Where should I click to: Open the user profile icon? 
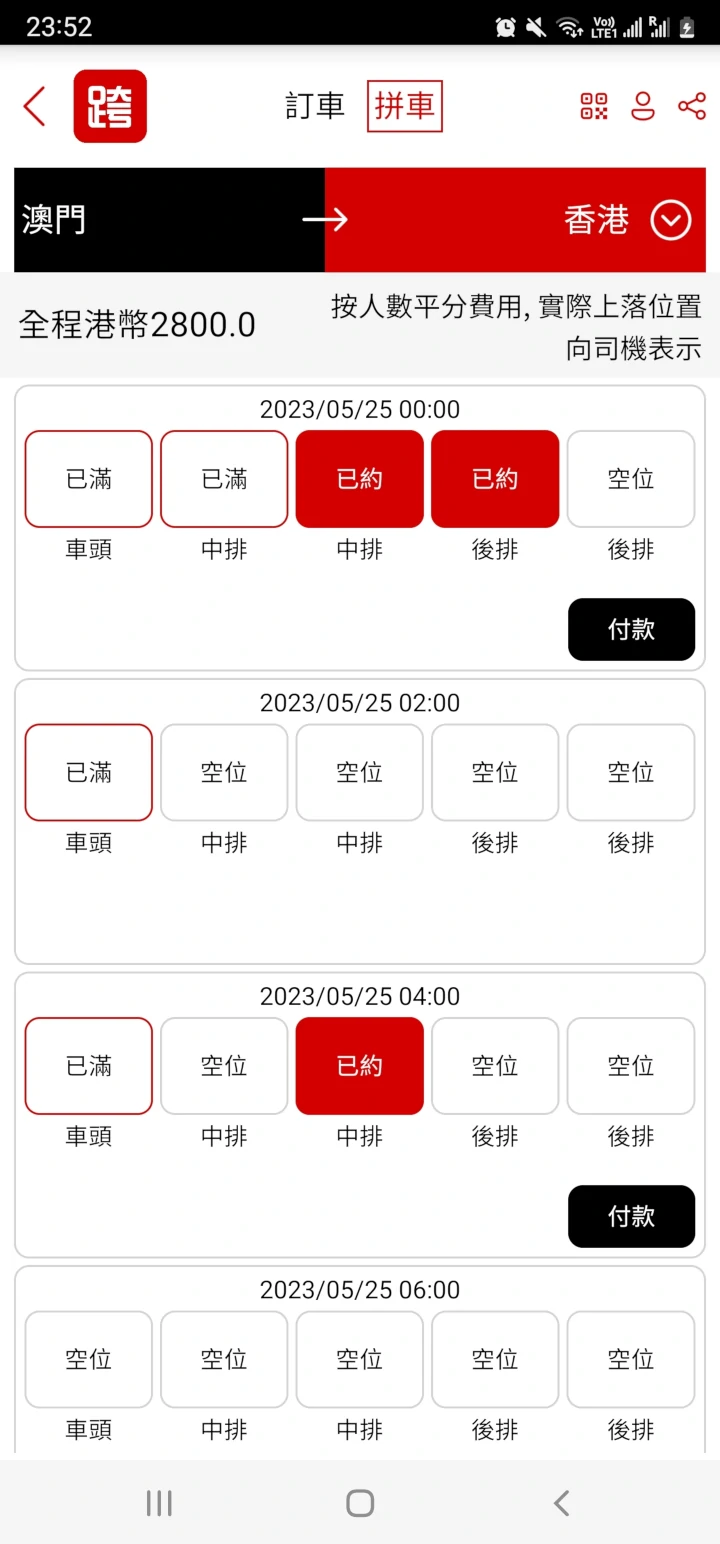tap(643, 106)
